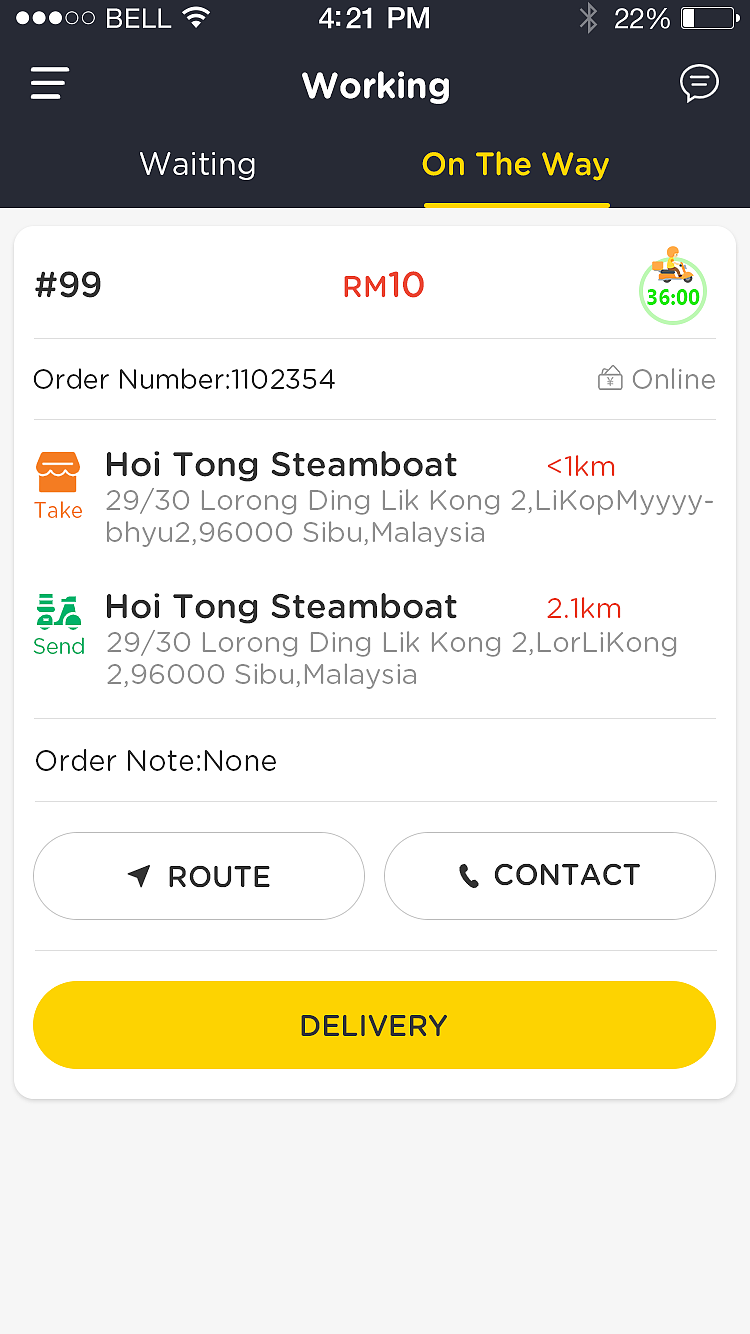Open the messages chat icon
This screenshot has width=750, height=1334.
click(x=699, y=84)
